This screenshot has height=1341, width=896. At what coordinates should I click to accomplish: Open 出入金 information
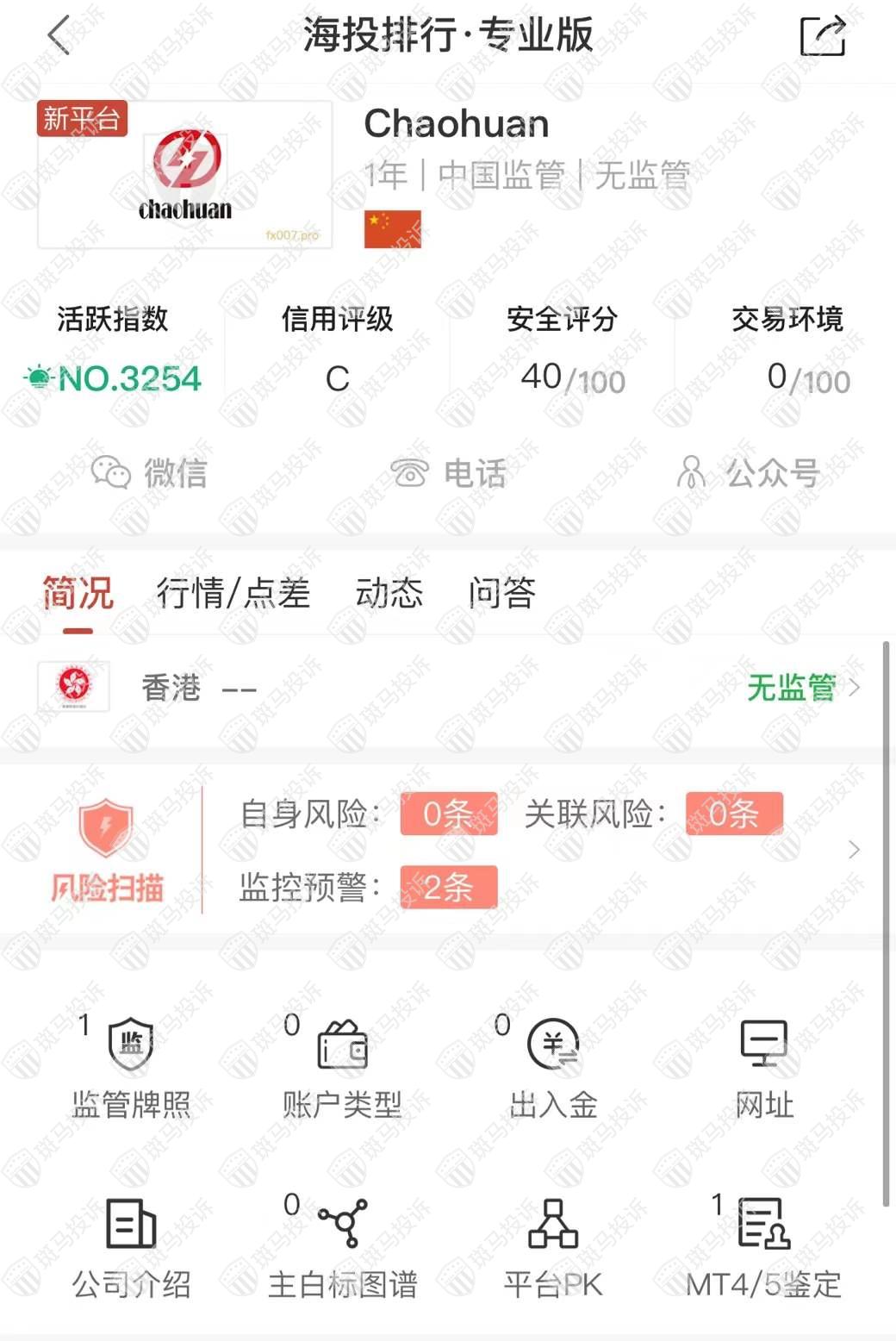click(x=553, y=1067)
